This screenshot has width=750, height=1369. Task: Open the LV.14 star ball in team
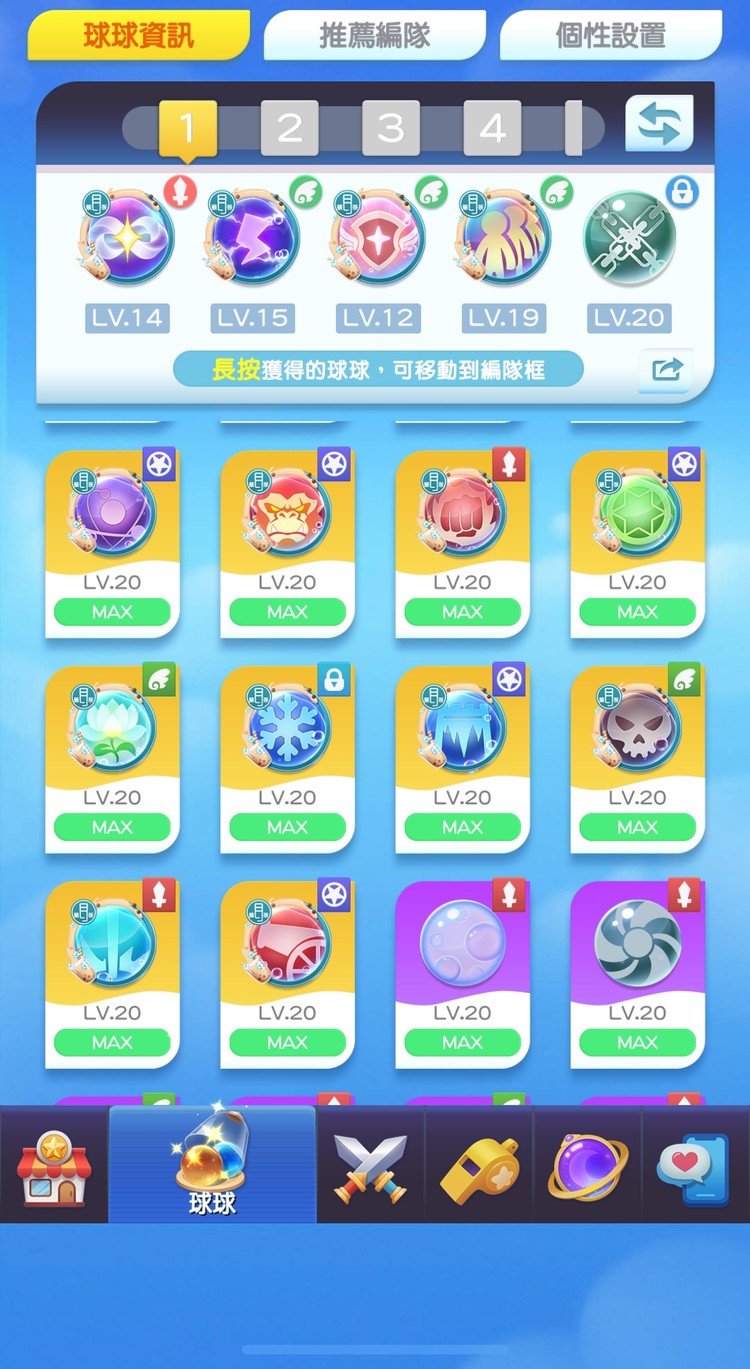[x=126, y=240]
